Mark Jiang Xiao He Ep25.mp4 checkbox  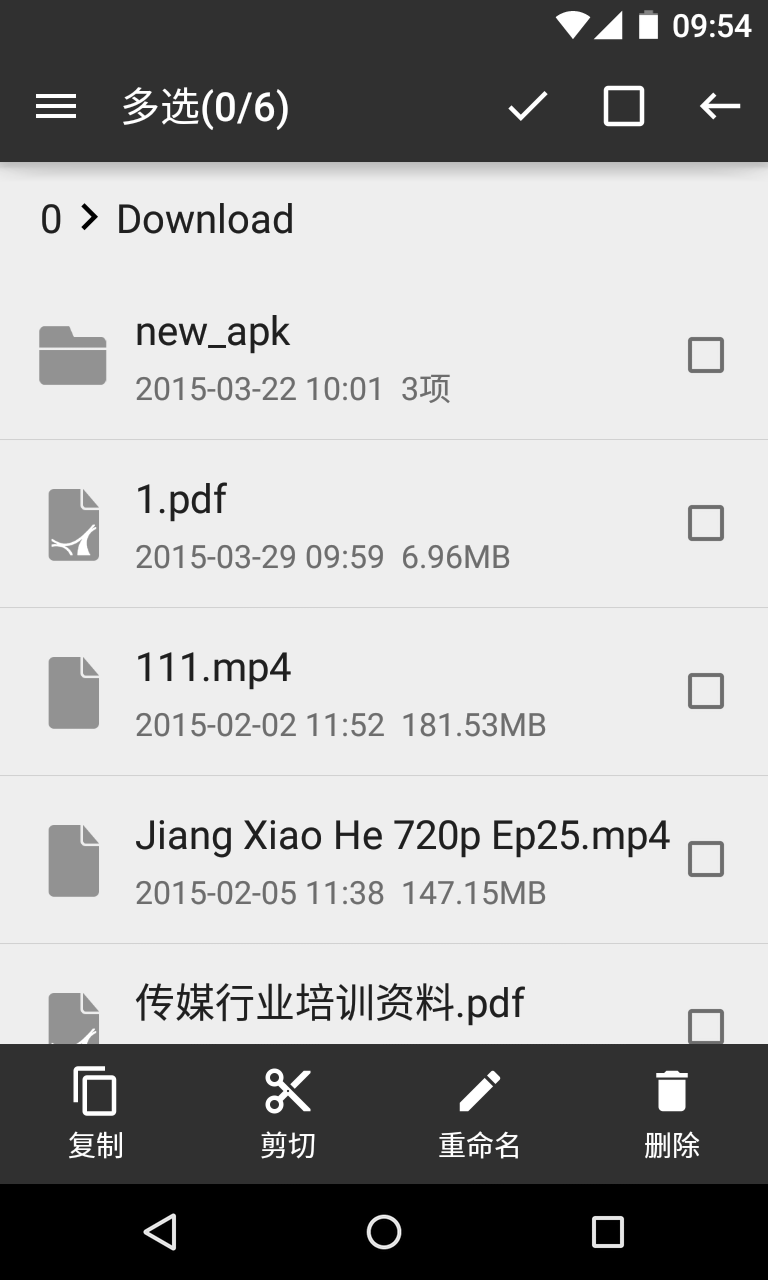(705, 859)
